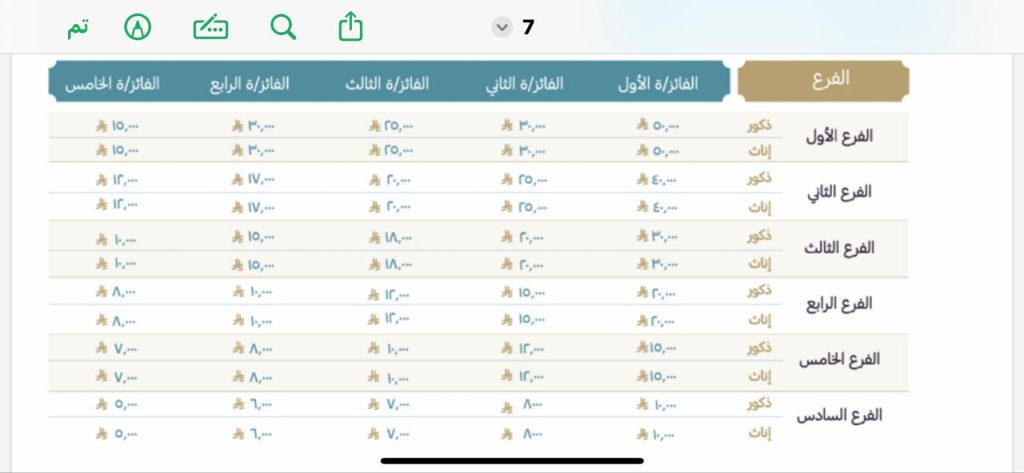This screenshot has height=473, width=1024.
Task: Share this document
Action: tap(350, 27)
